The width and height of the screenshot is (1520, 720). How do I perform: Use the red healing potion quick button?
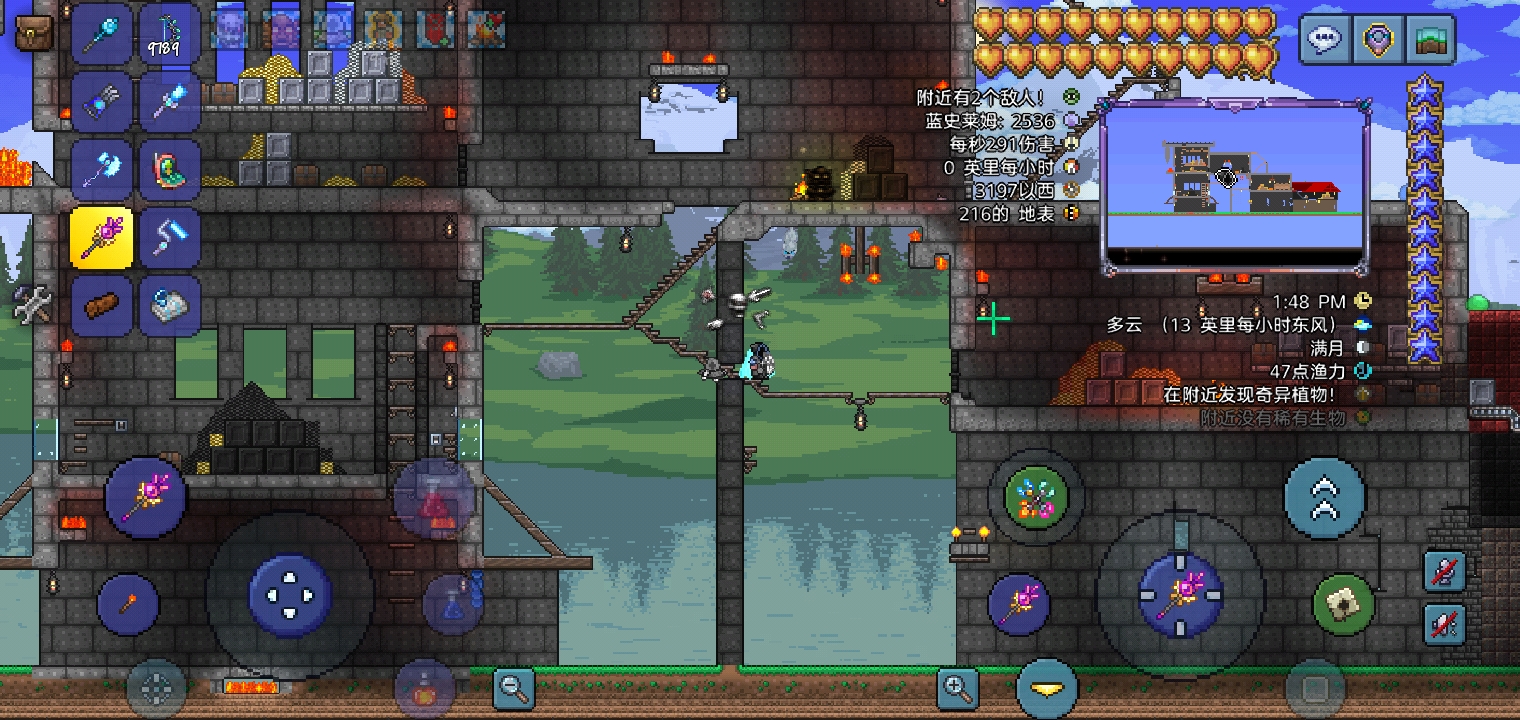[434, 498]
